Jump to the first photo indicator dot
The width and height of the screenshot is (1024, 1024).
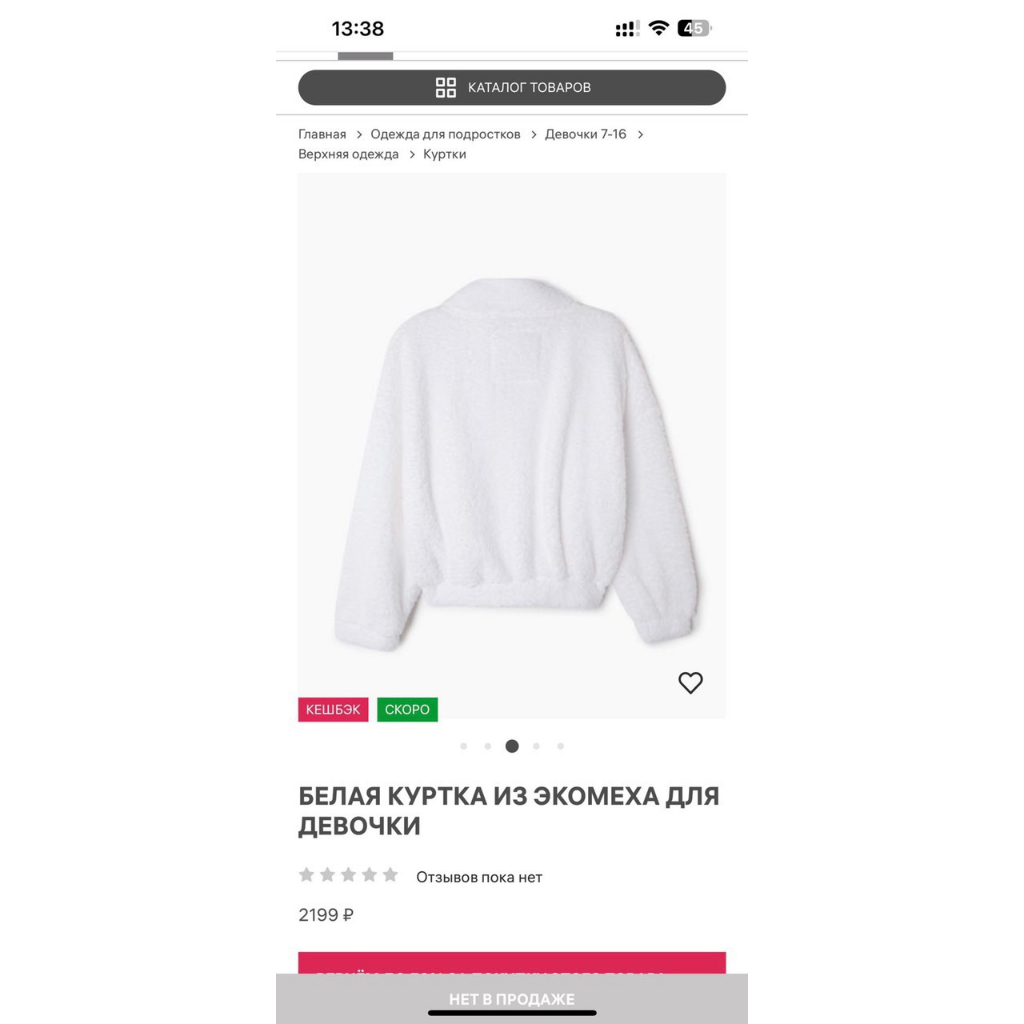click(463, 746)
